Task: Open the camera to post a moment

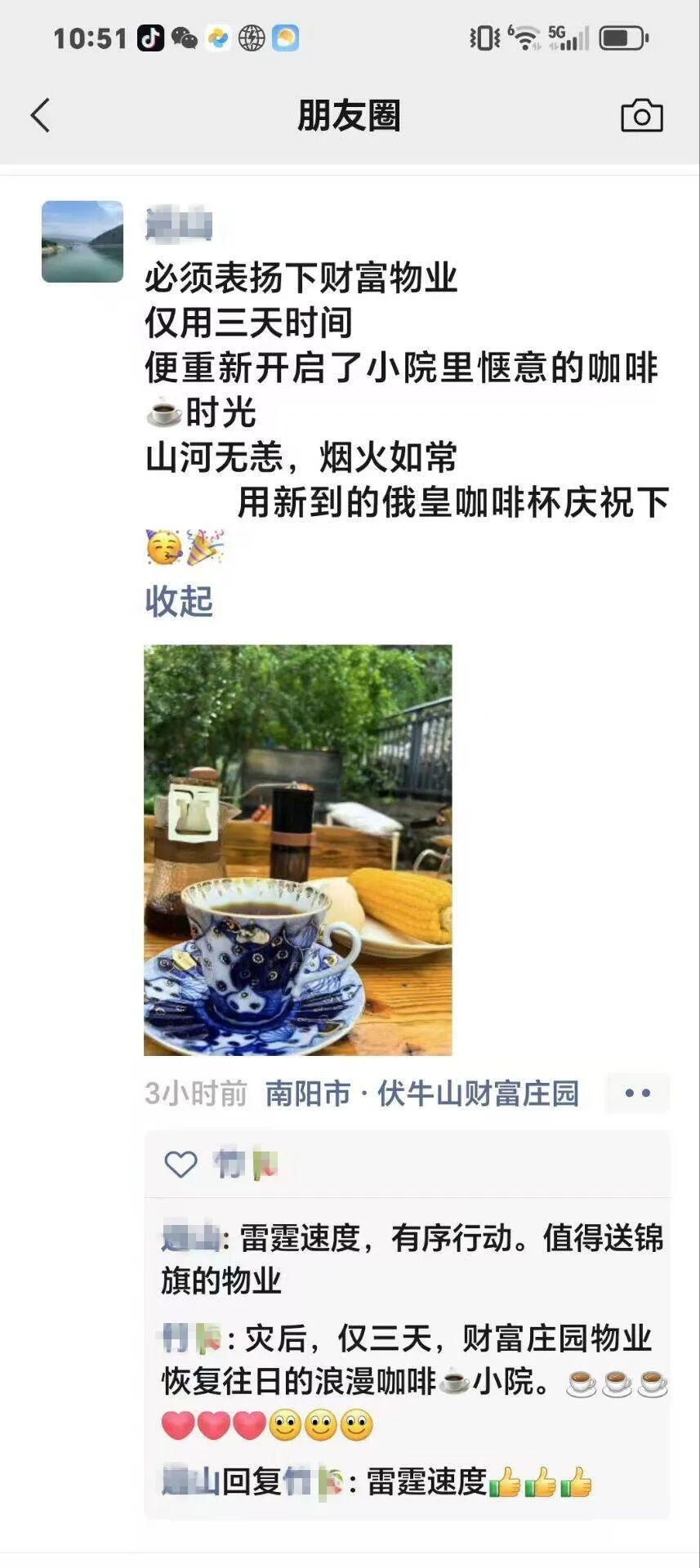Action: click(641, 116)
